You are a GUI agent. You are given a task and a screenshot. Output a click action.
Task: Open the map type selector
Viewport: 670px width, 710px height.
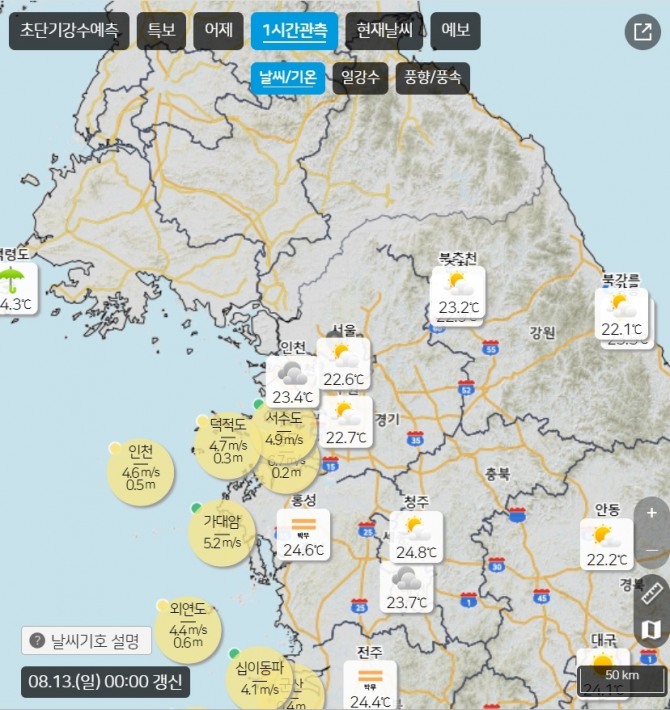tap(652, 630)
